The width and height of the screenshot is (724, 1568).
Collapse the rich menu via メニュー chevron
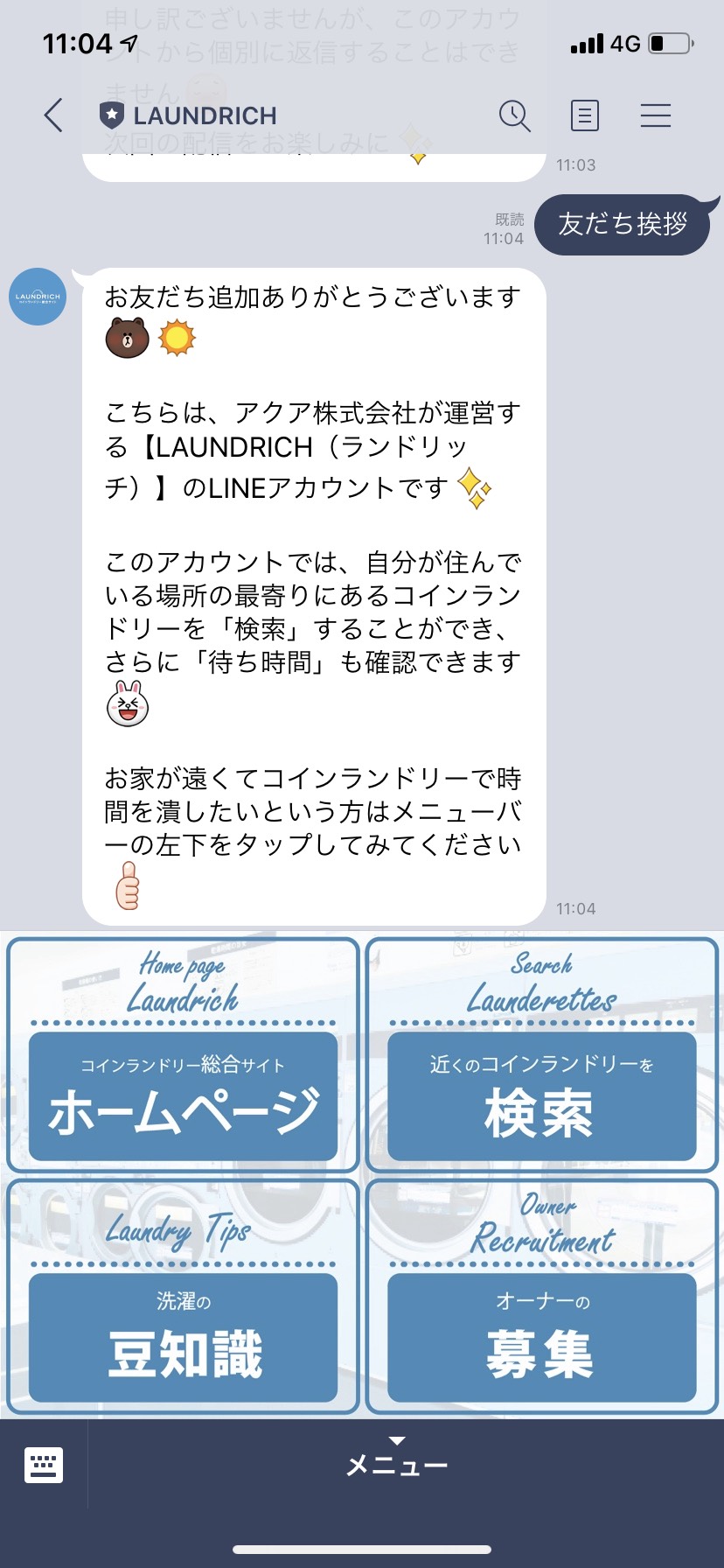pos(399,1438)
